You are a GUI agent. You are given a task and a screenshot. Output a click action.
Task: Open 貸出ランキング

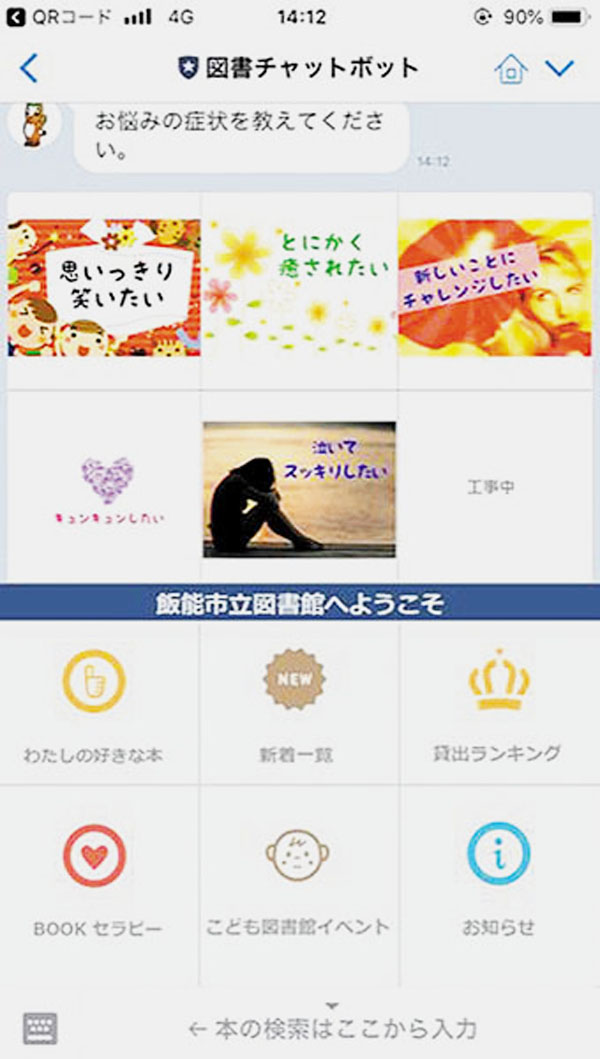click(x=499, y=705)
